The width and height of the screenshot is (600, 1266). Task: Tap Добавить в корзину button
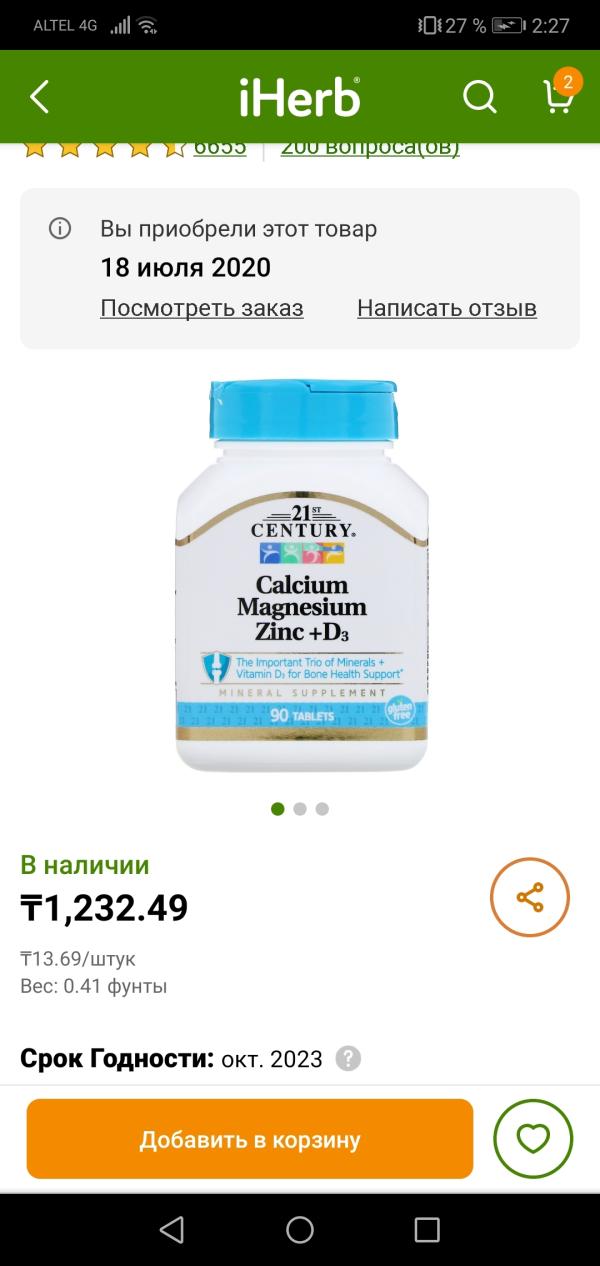tap(250, 1139)
